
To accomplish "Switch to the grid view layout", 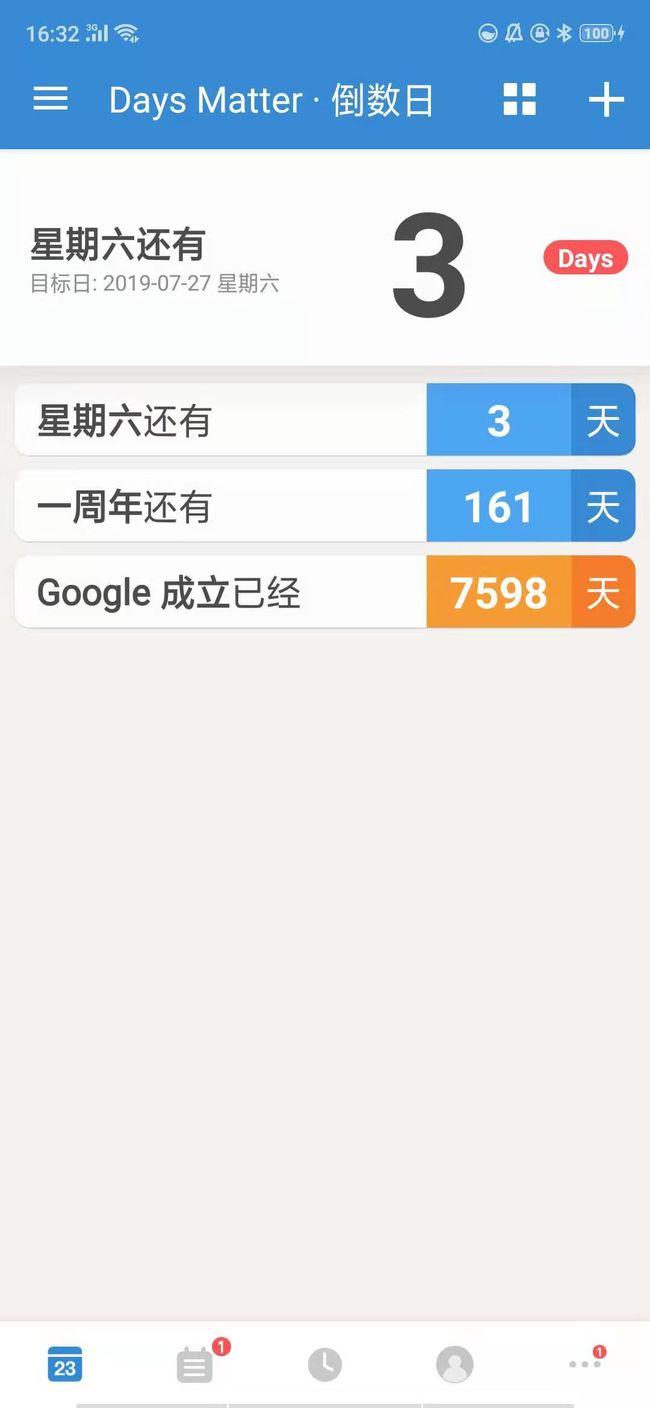I will pyautogui.click(x=519, y=99).
